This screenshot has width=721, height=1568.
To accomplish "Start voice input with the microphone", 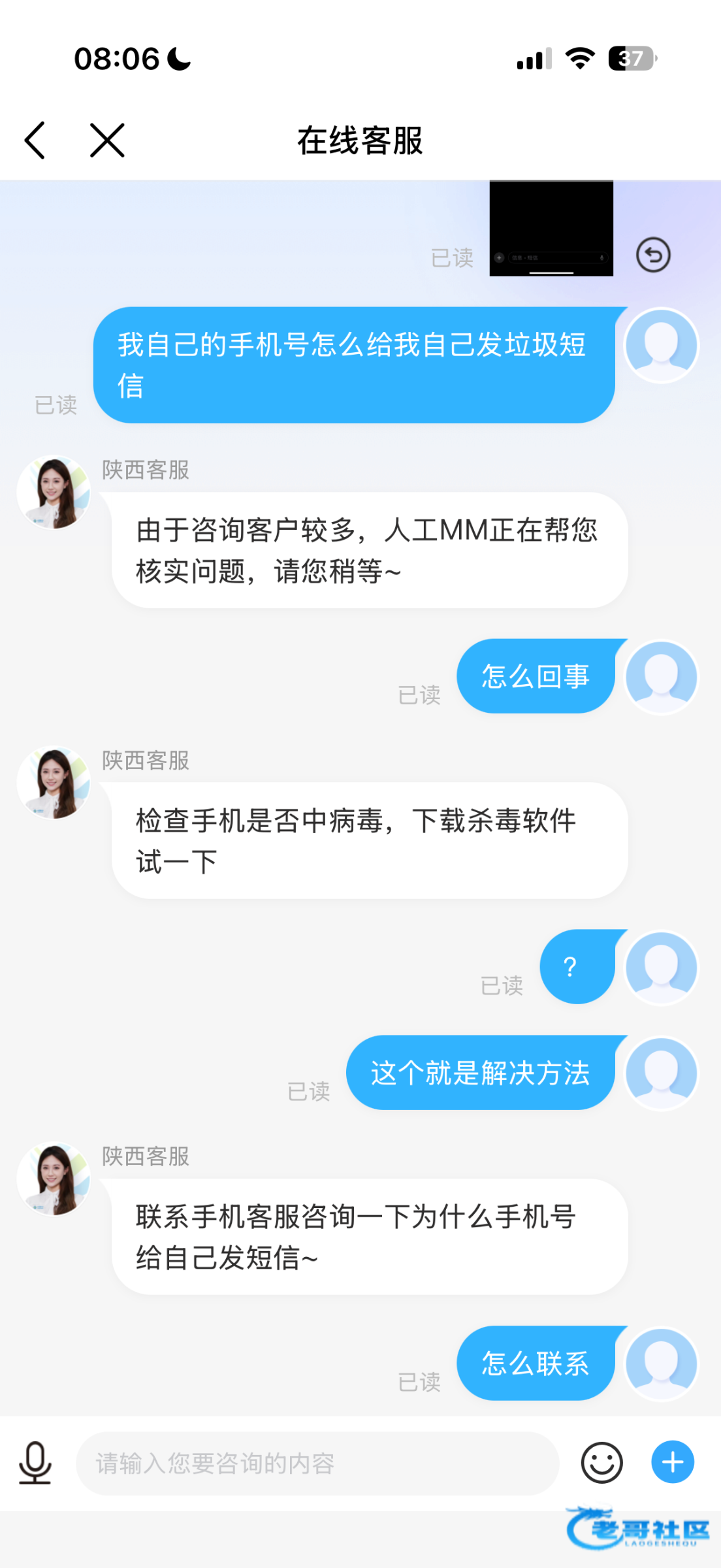I will point(35,1463).
